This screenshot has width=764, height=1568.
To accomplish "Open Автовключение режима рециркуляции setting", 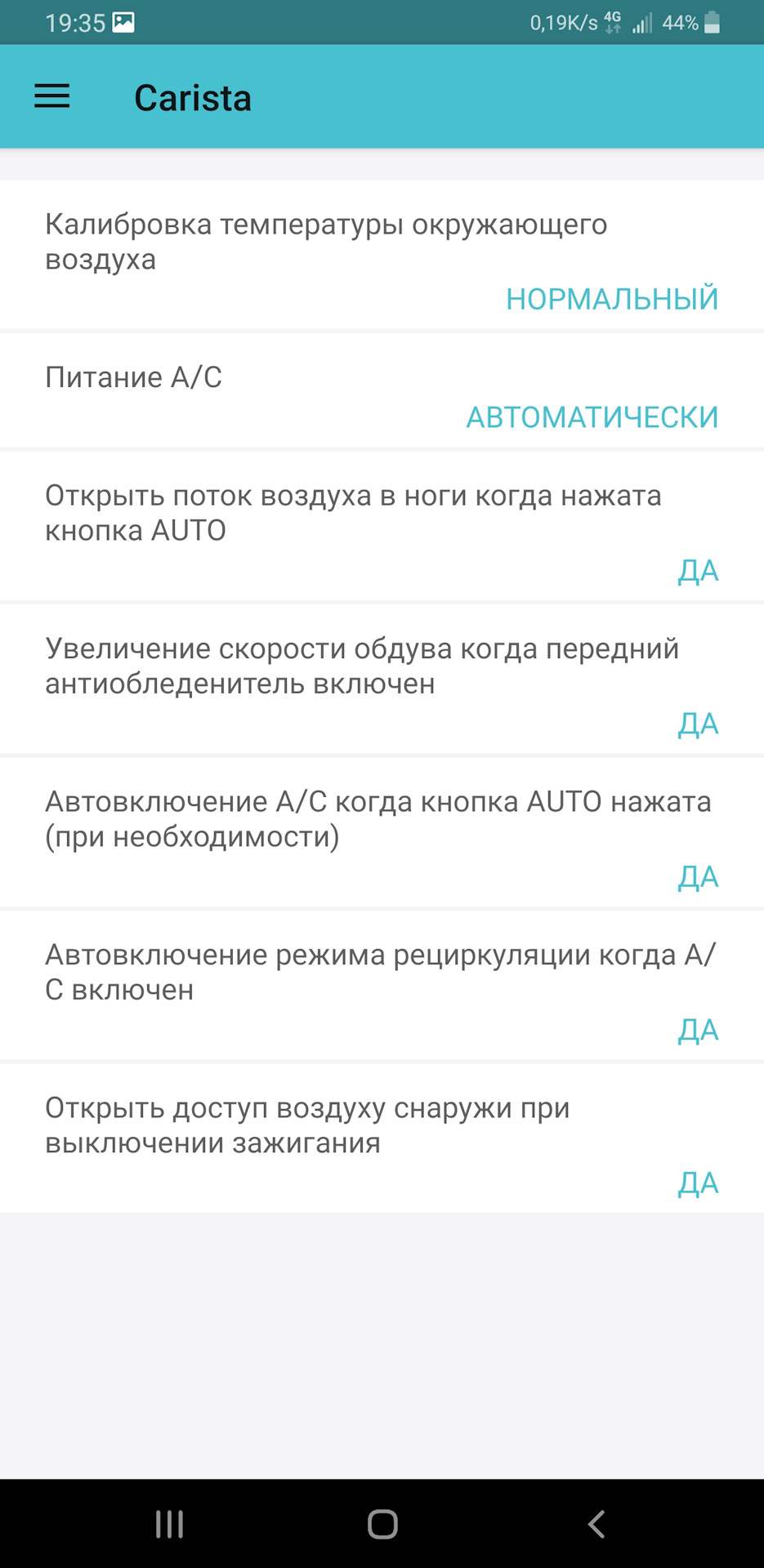I will point(382,985).
